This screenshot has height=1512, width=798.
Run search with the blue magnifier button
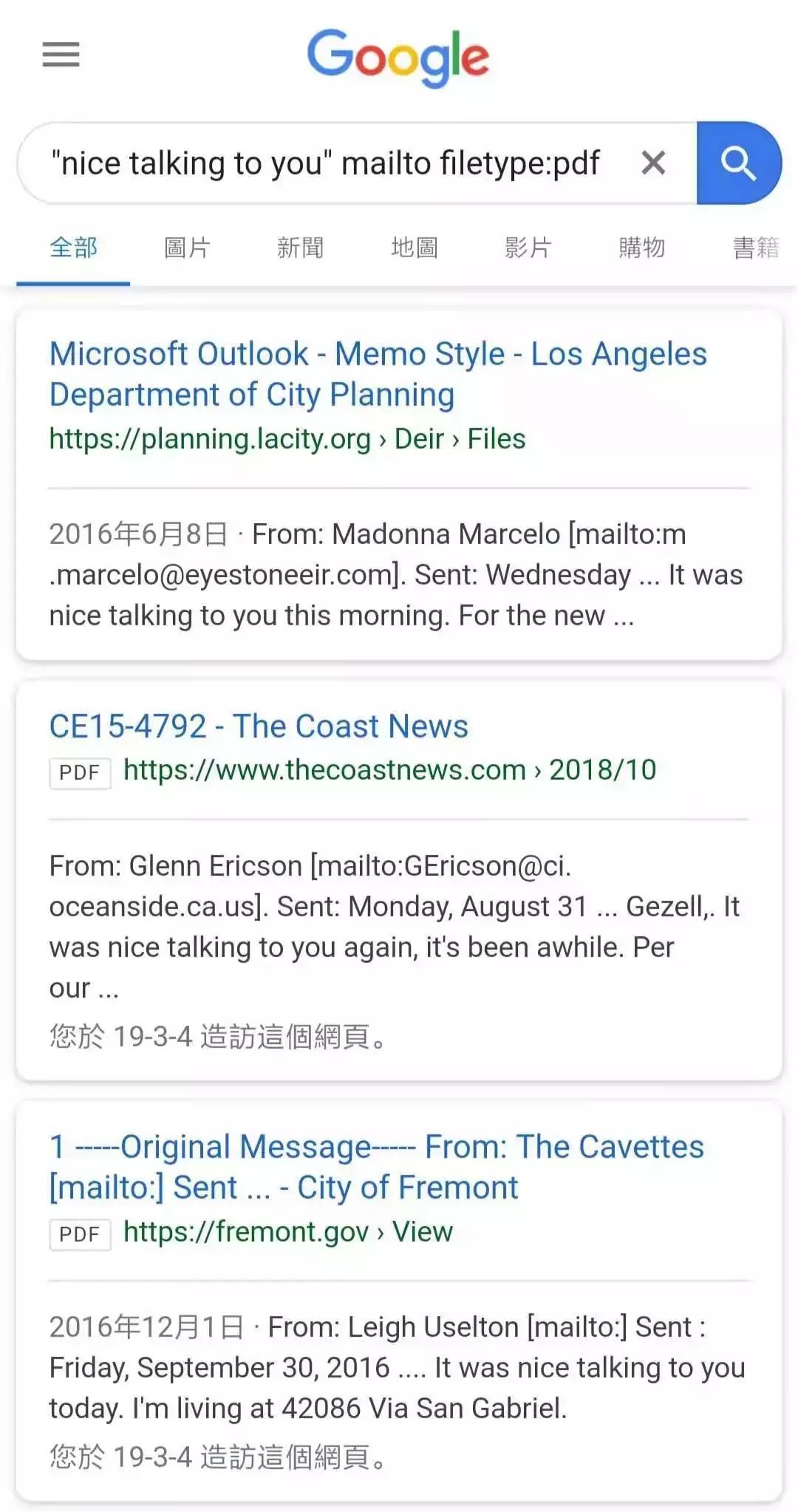tap(738, 163)
